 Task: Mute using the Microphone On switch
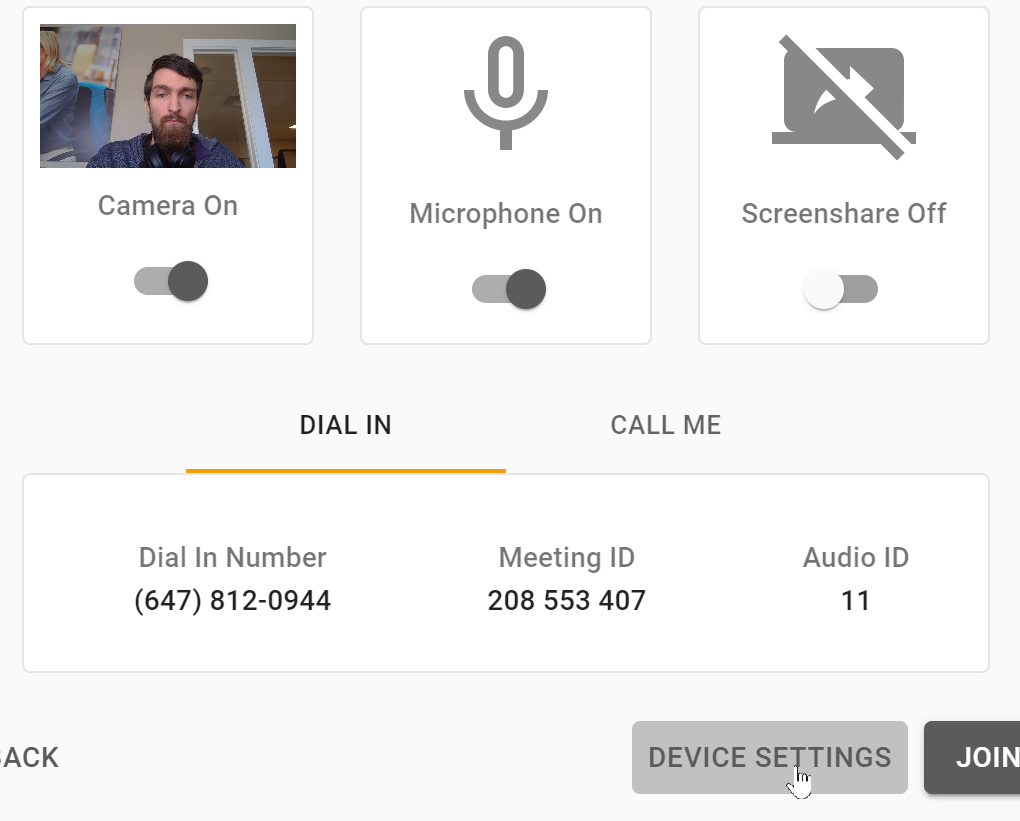coord(509,290)
